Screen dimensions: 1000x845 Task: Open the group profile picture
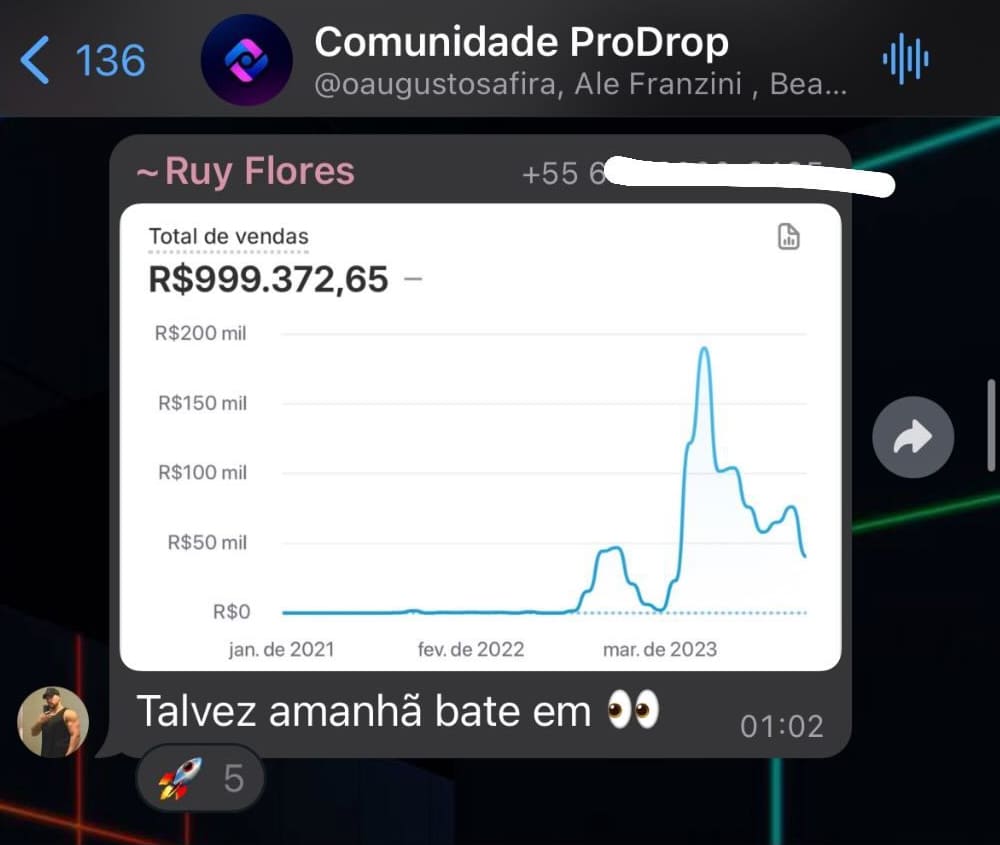pos(246,61)
